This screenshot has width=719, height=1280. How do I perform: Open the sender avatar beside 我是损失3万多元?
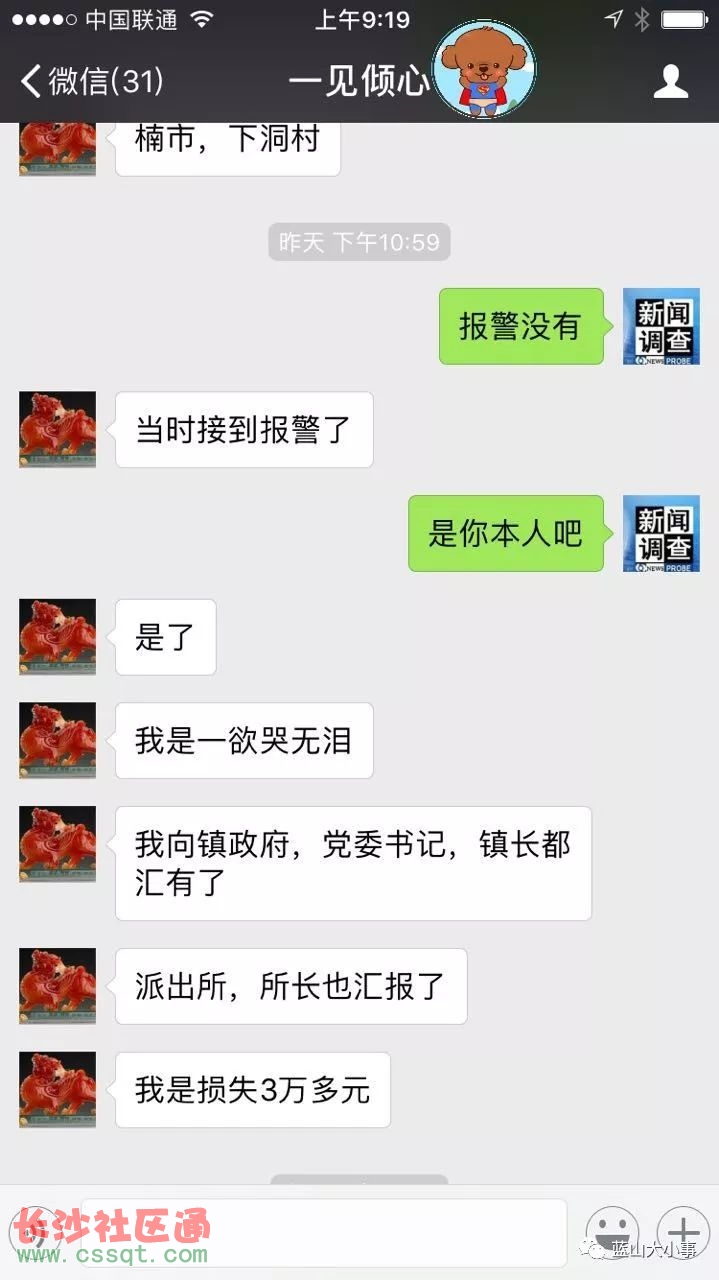tap(57, 1089)
